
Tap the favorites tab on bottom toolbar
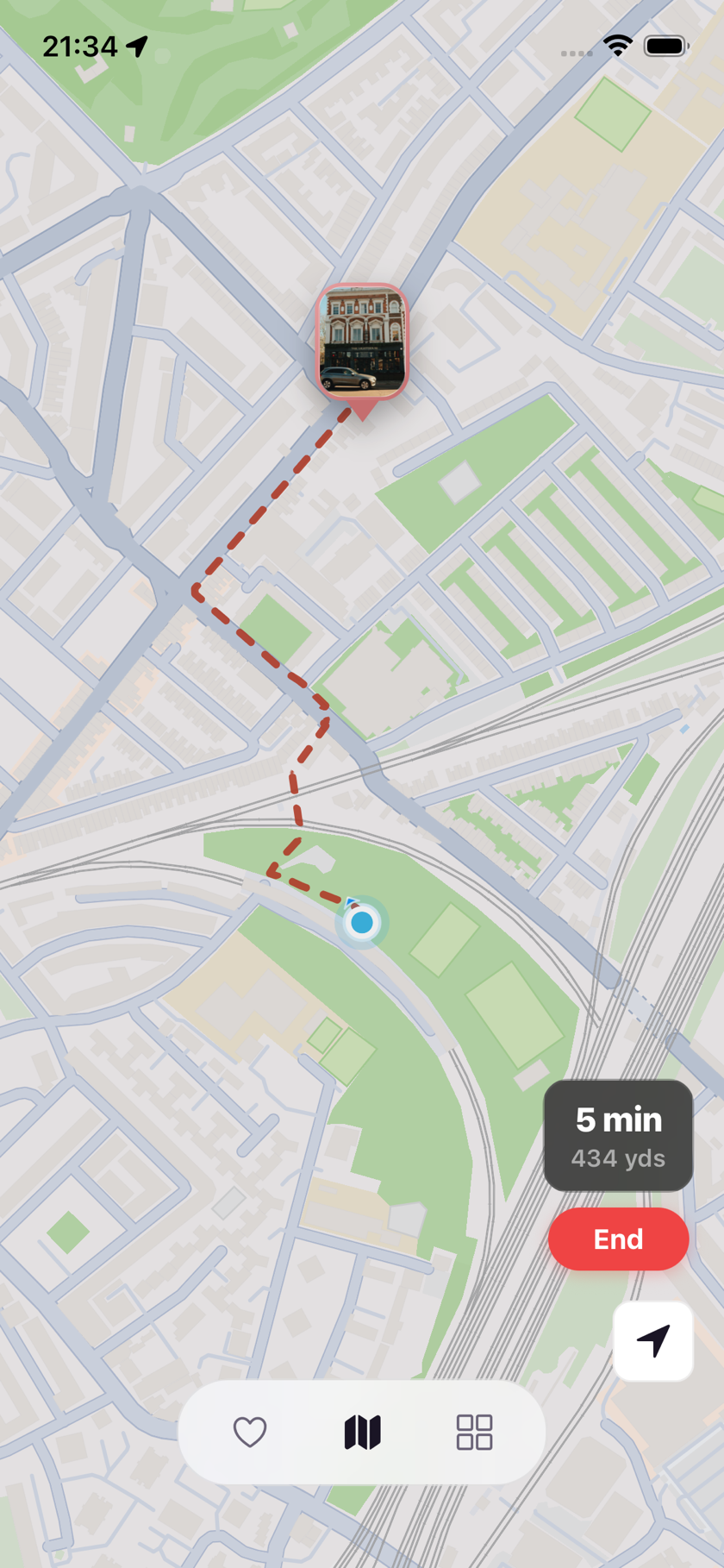[x=250, y=1433]
